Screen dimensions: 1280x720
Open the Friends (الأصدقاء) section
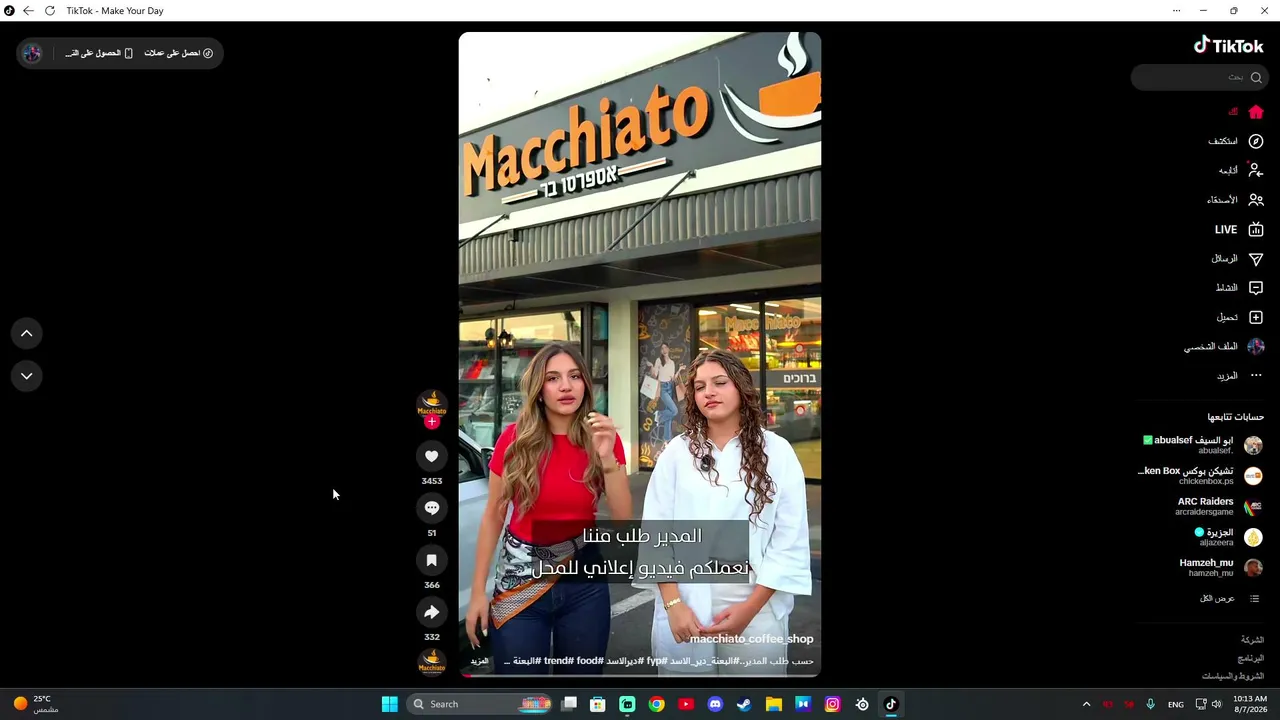click(x=1235, y=200)
